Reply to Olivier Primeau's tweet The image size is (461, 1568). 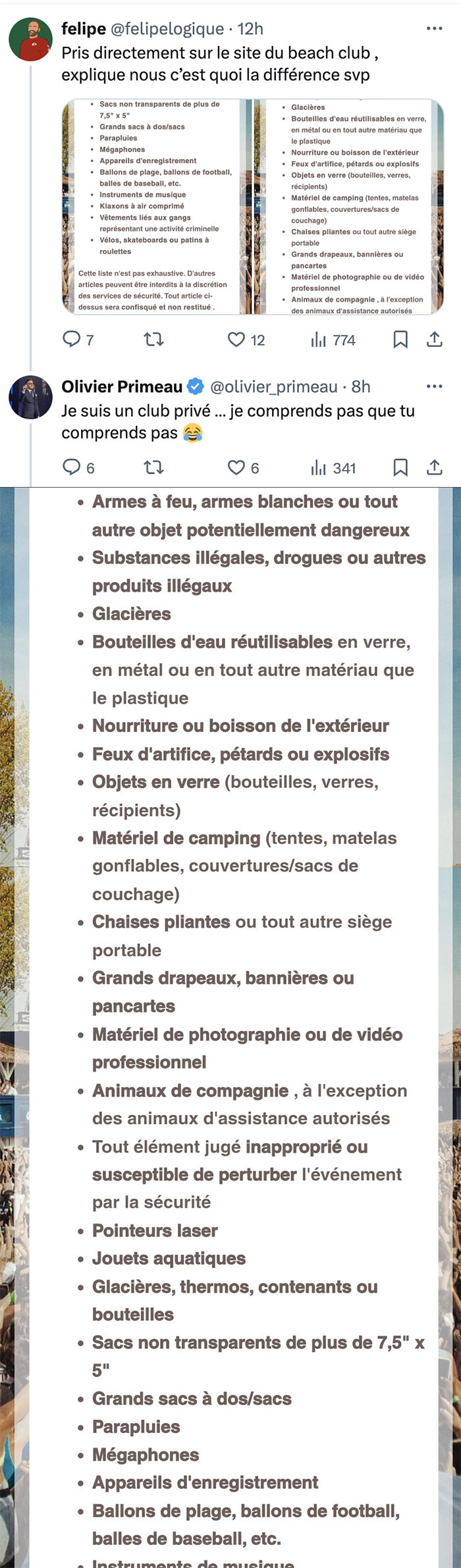78,467
